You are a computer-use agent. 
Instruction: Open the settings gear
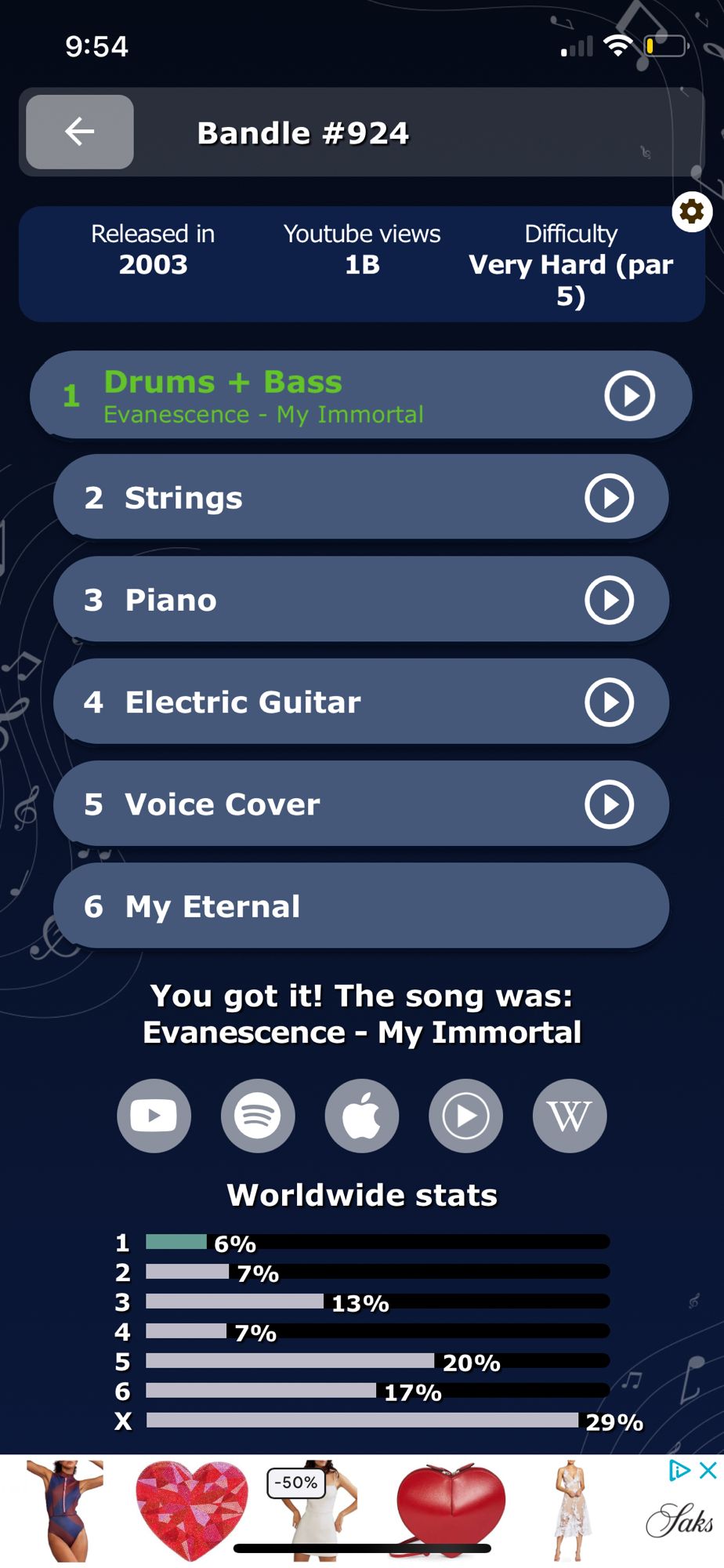pyautogui.click(x=691, y=212)
